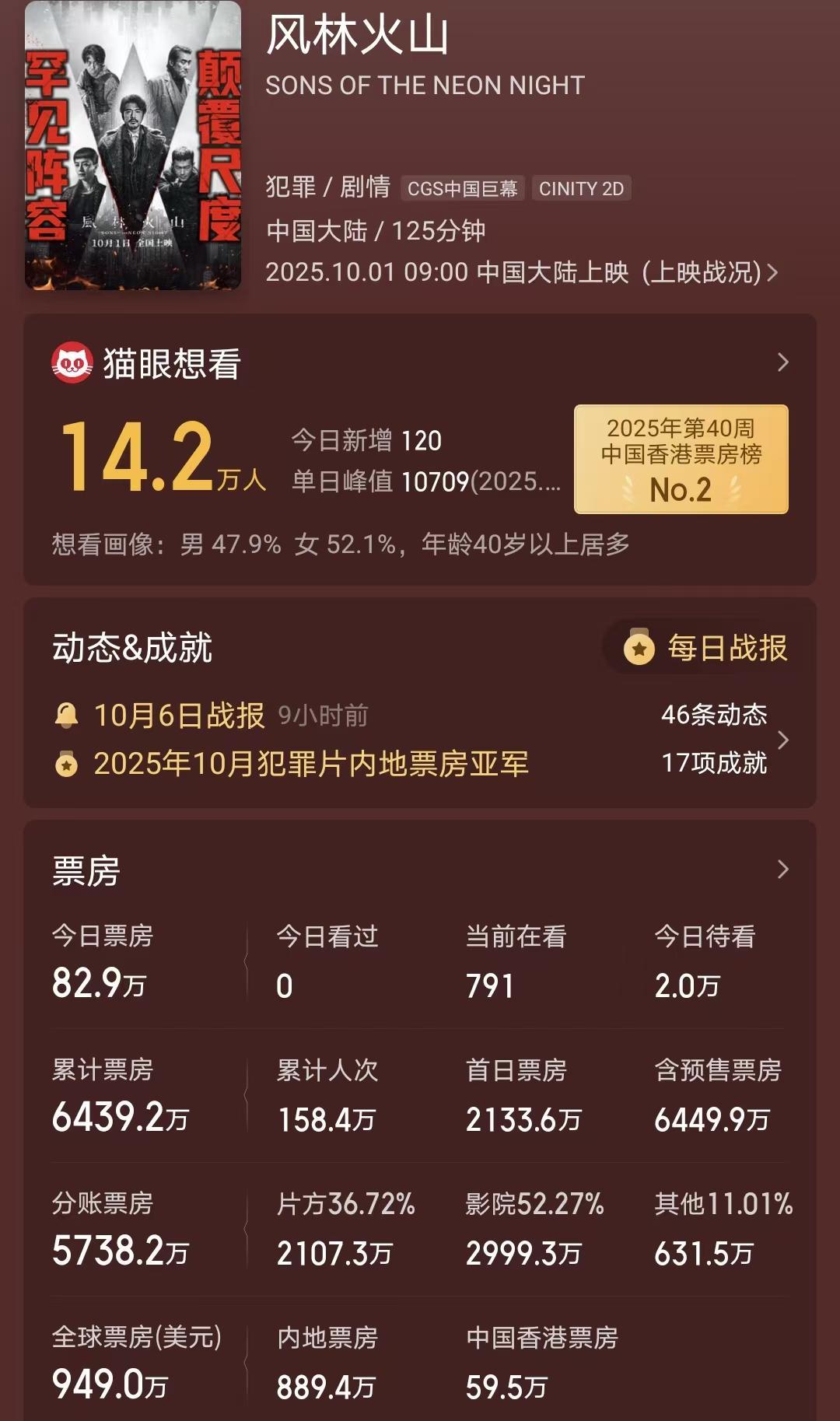Expand the 票房 box office details
840x1421 pixels.
point(782,870)
